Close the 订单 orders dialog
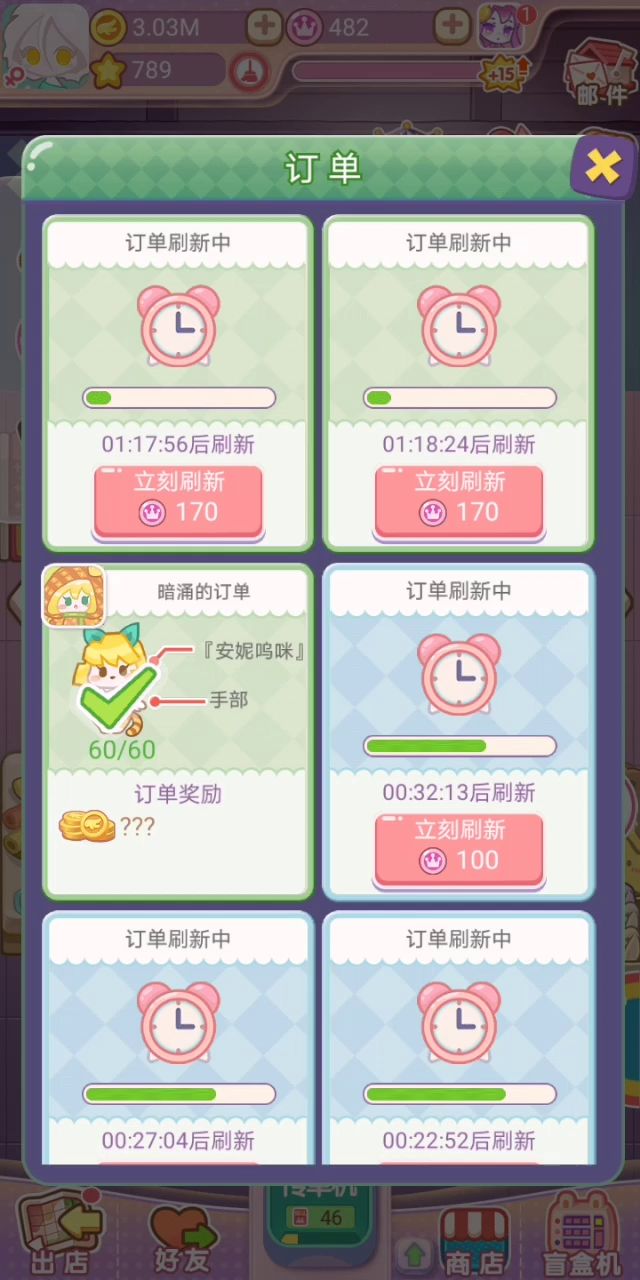640x1280 pixels. [602, 167]
